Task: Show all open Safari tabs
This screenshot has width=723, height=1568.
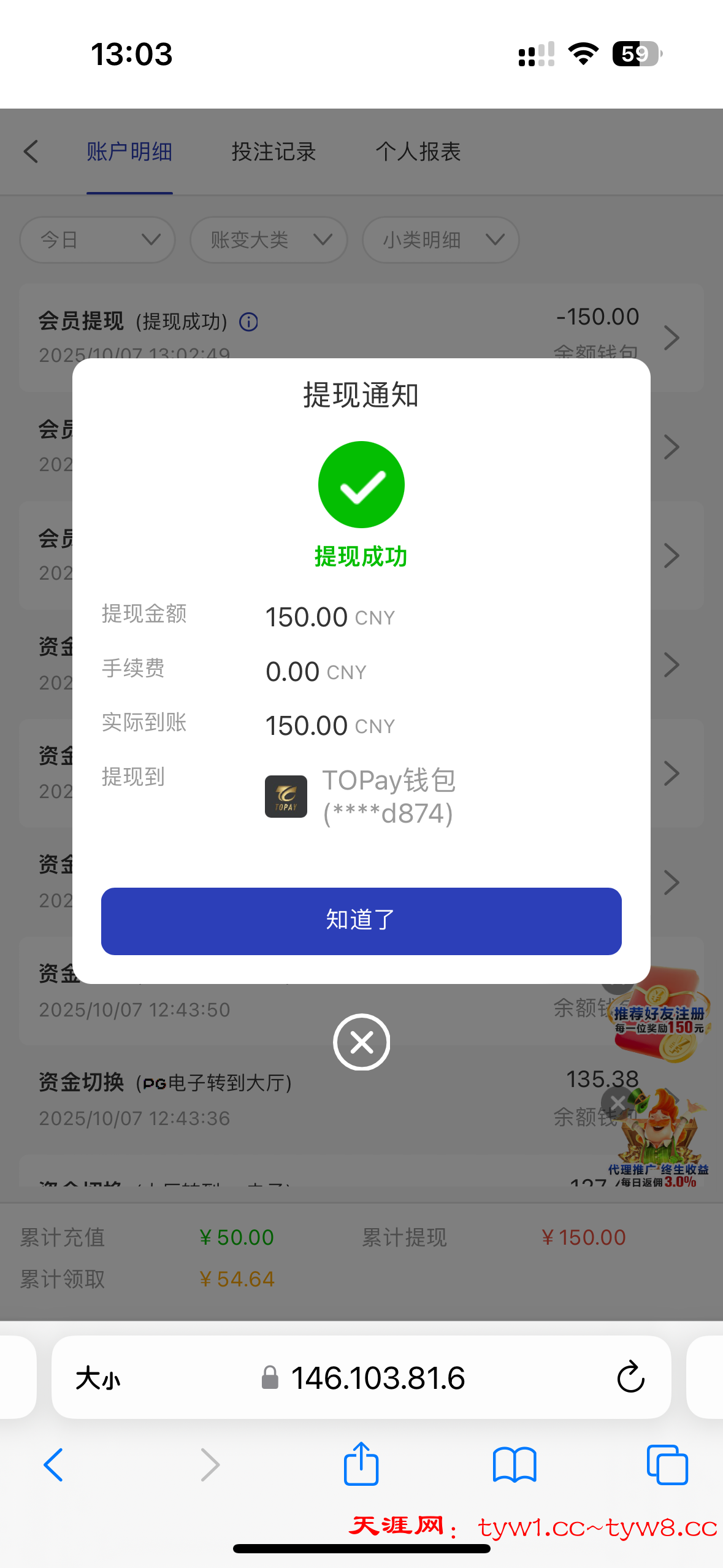Action: coord(667,1465)
